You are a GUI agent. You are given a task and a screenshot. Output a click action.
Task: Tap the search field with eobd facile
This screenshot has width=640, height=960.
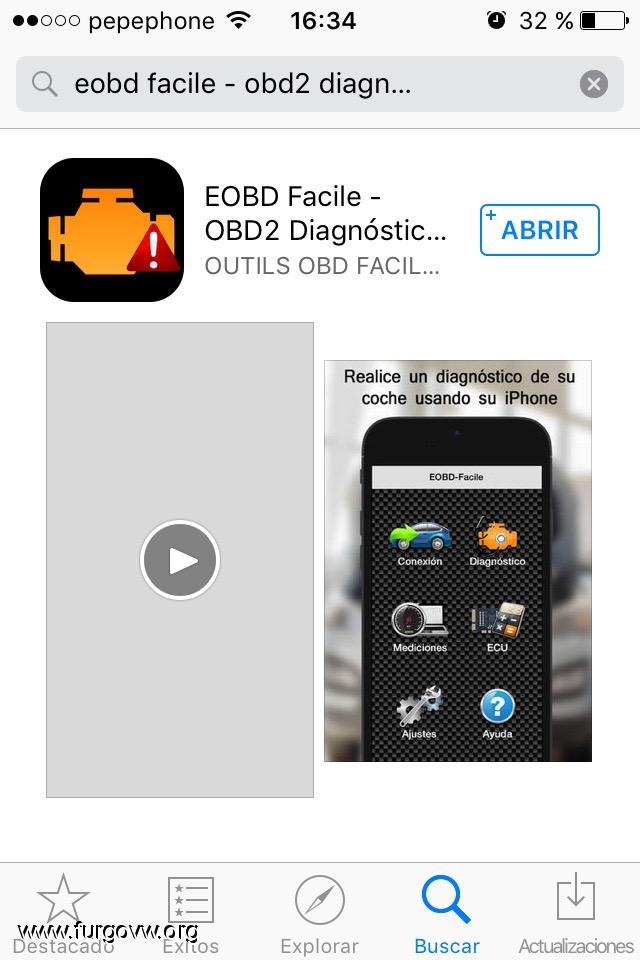pyautogui.click(x=300, y=84)
